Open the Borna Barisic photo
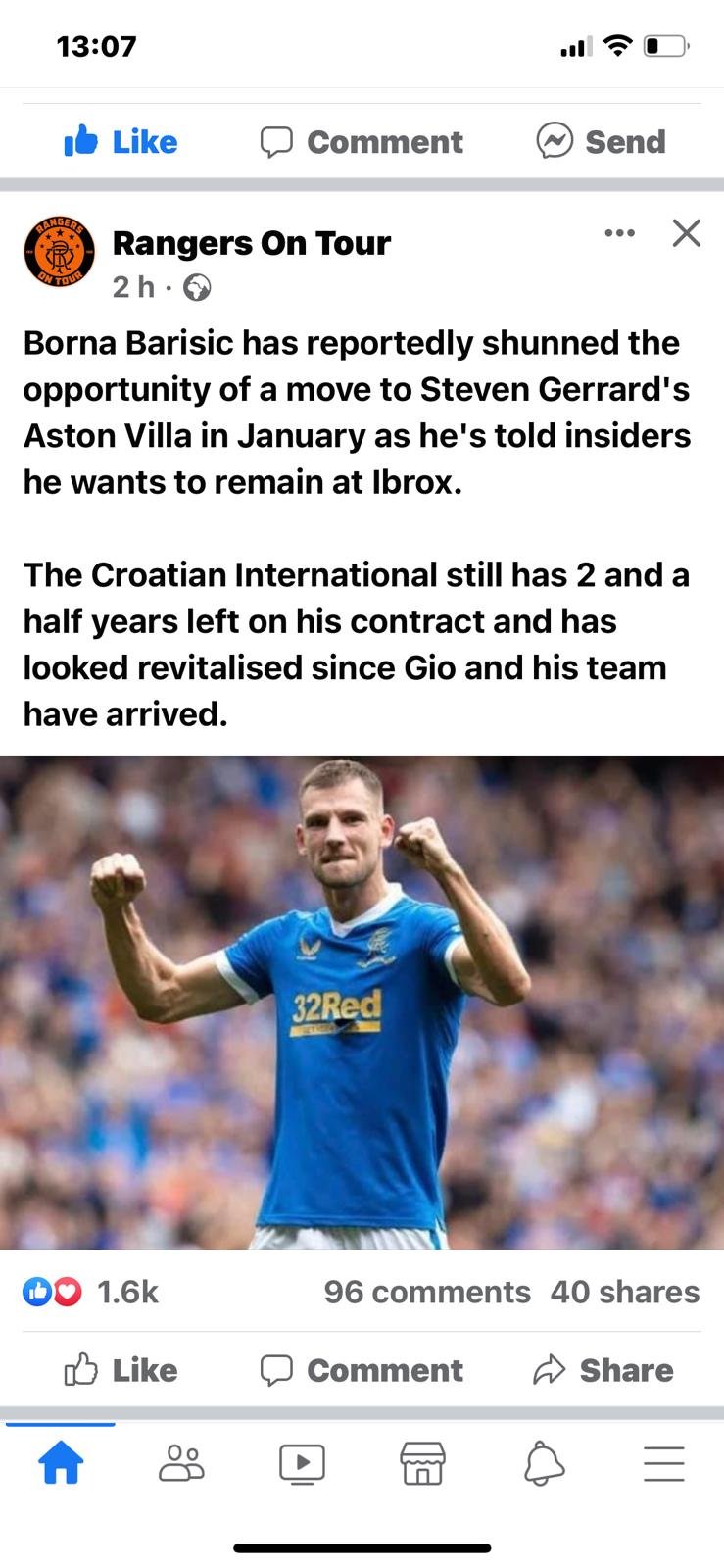 (362, 1002)
